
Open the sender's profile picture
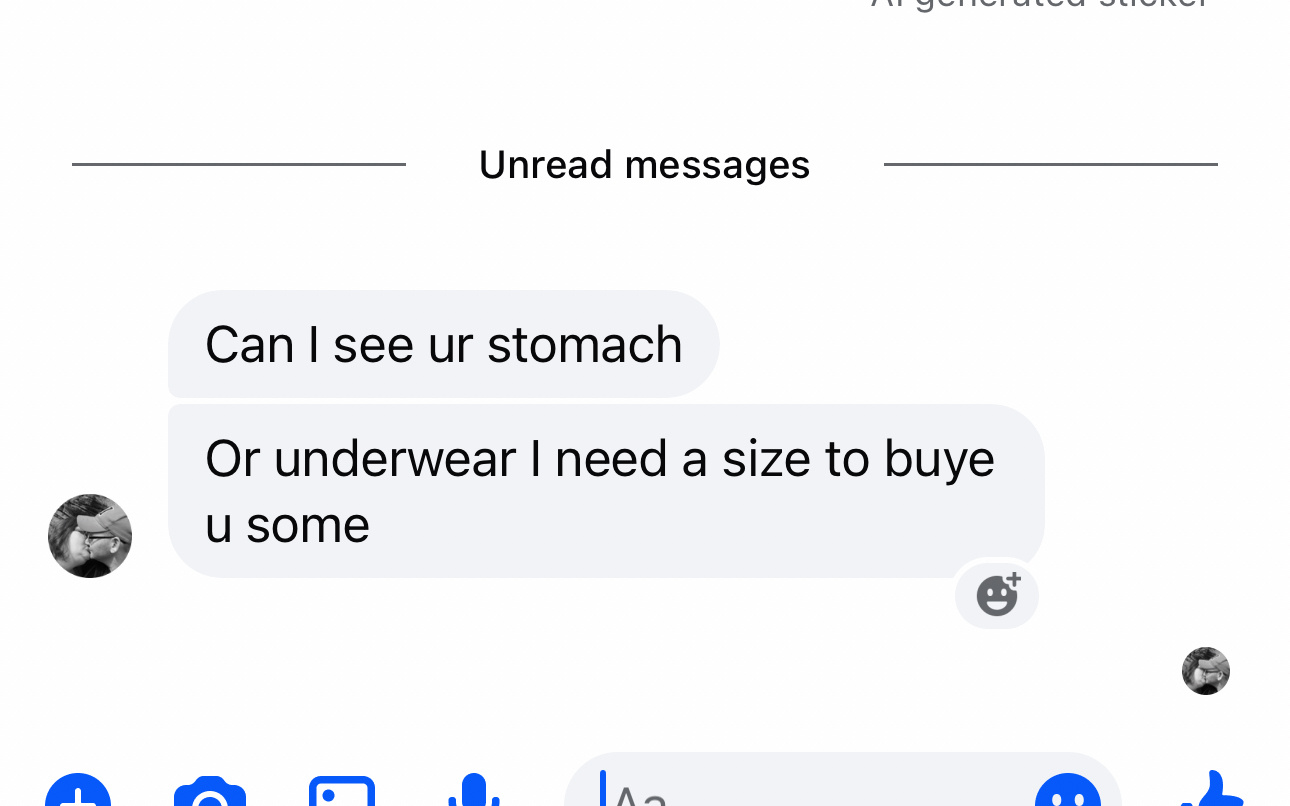tap(90, 536)
